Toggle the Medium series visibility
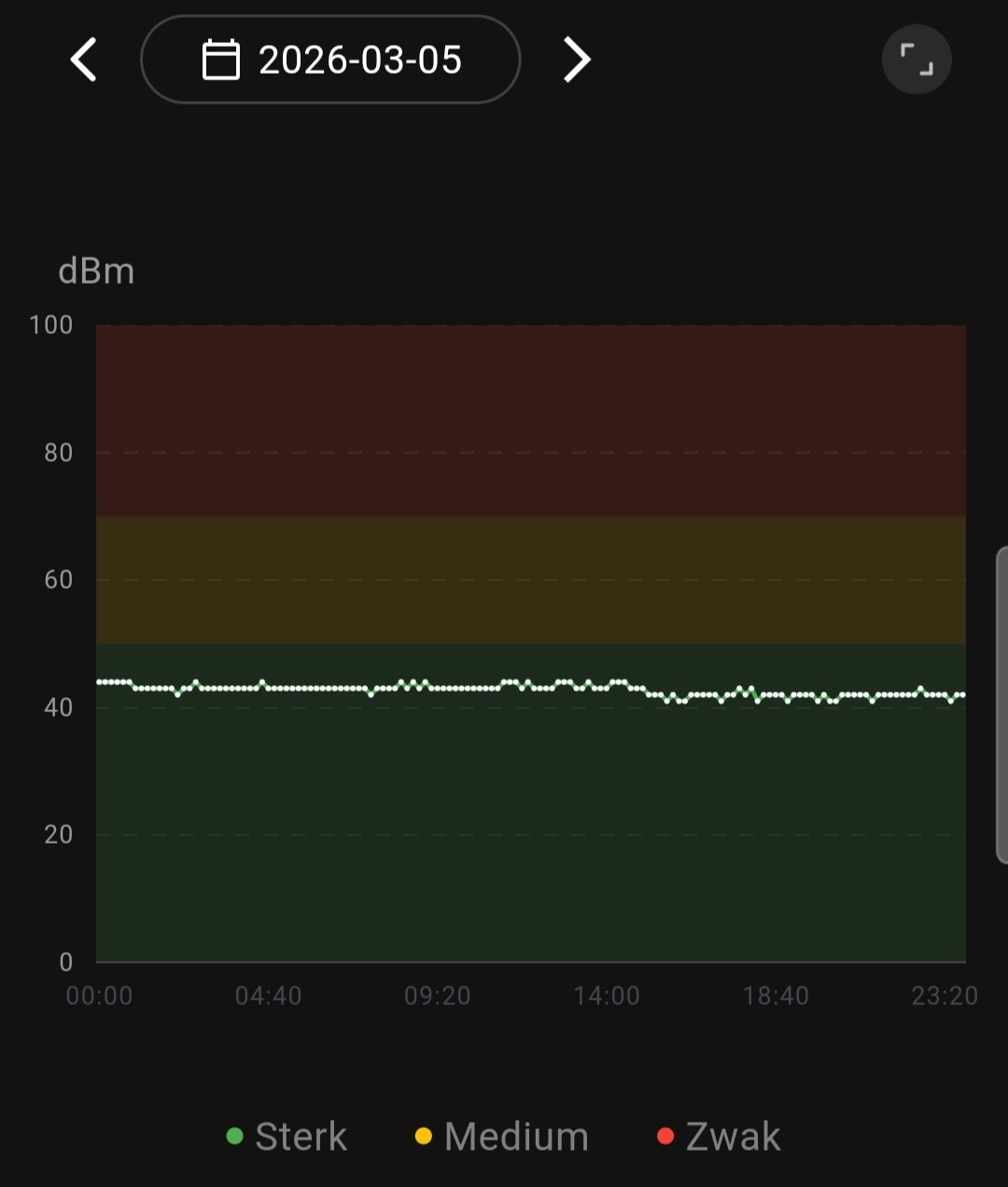 (x=499, y=1136)
